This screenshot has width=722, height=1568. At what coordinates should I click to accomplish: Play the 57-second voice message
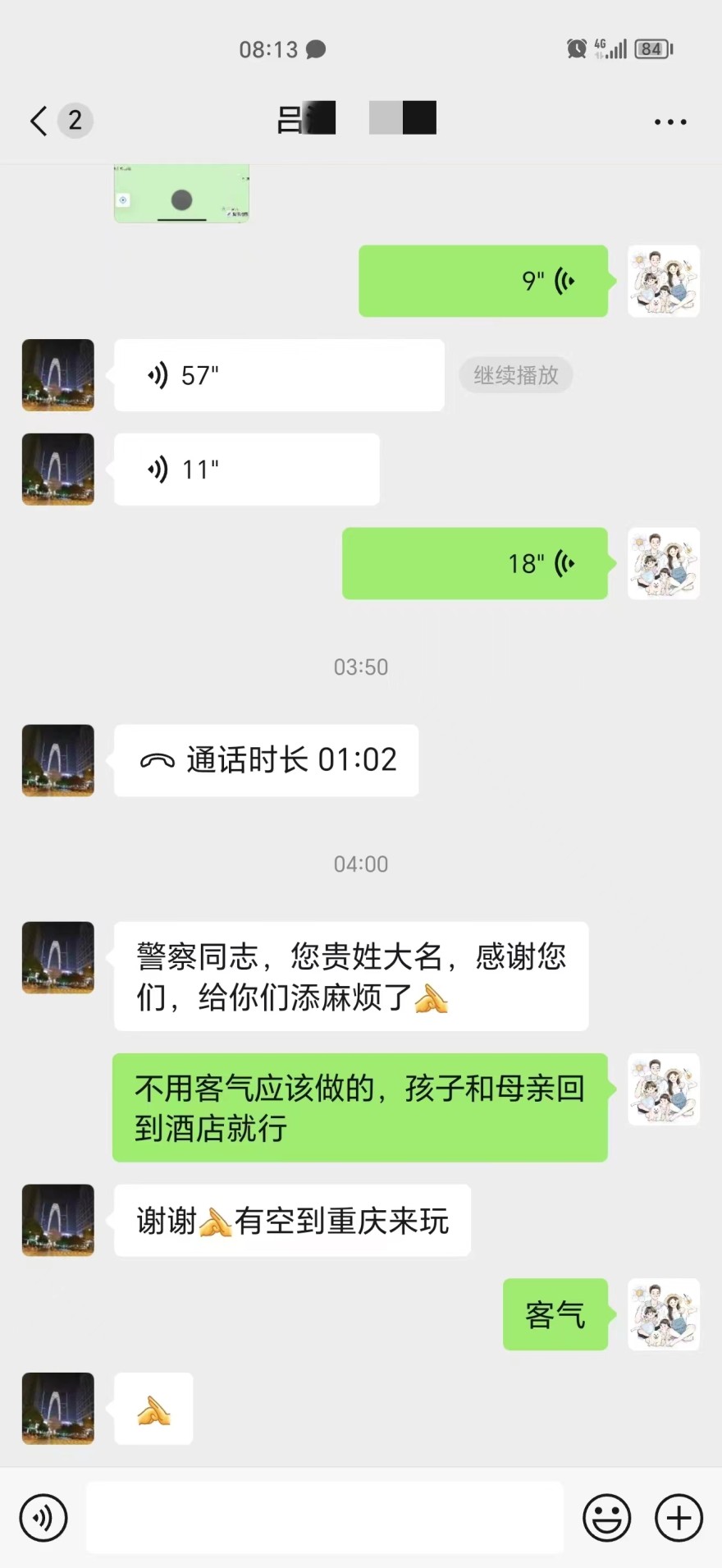(279, 375)
